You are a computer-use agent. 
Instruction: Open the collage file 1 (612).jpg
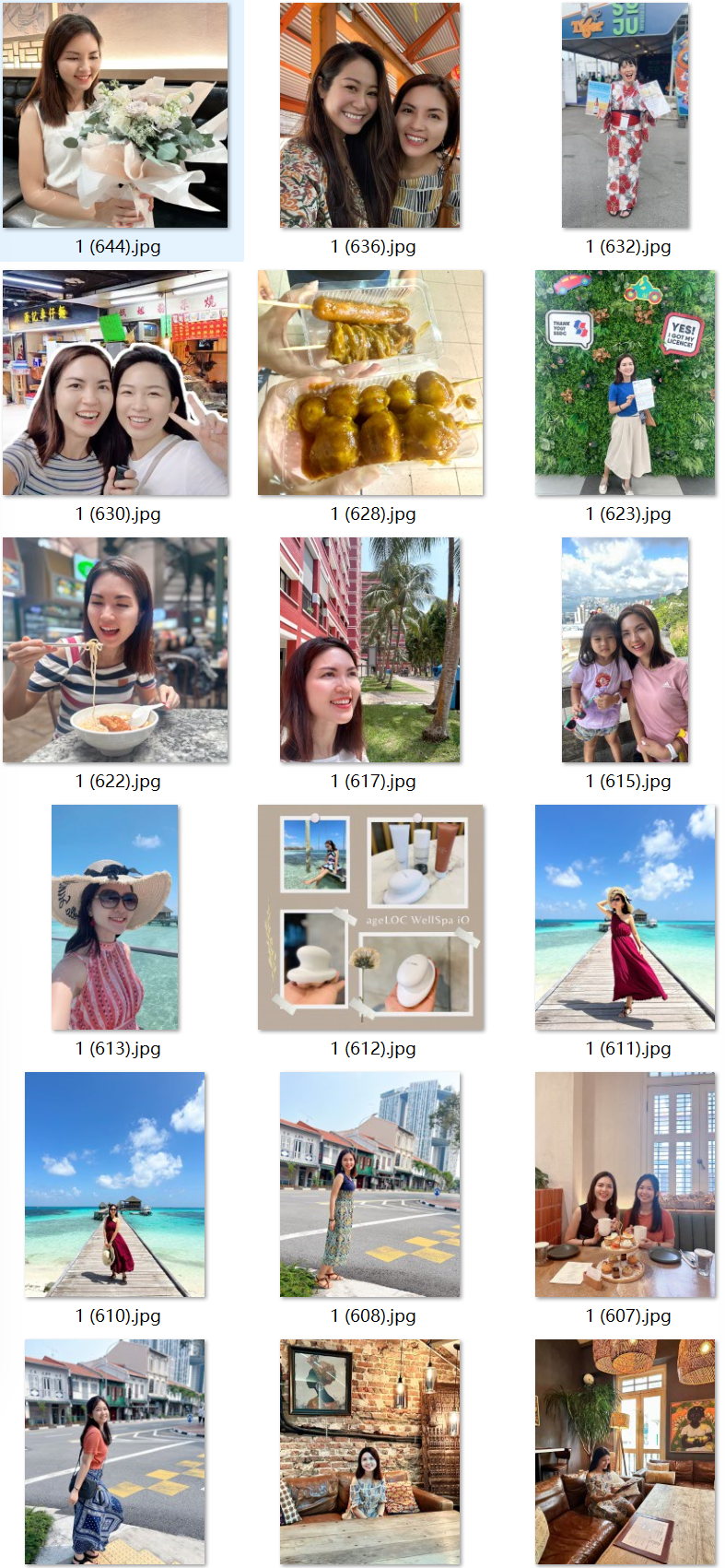coord(370,917)
